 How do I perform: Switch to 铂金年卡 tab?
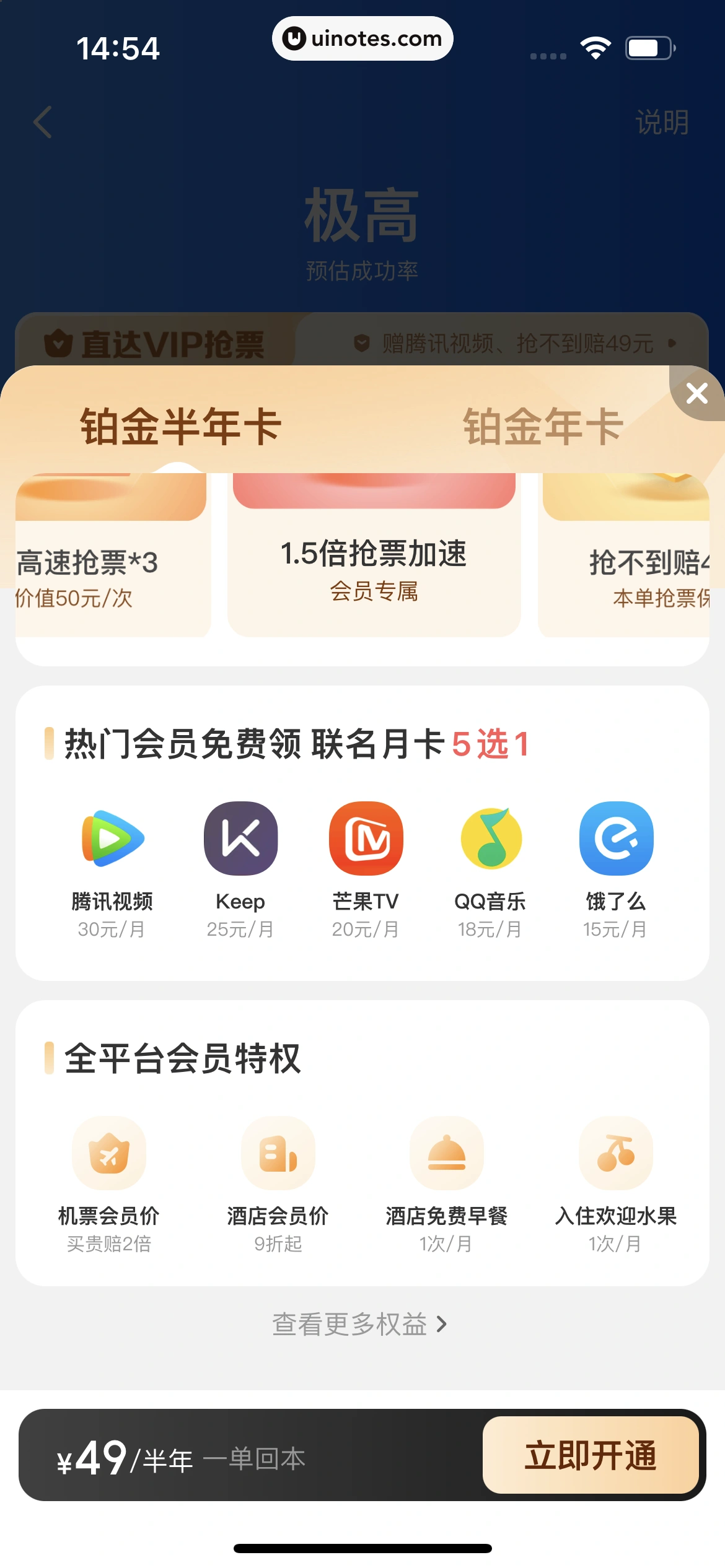coord(543,427)
